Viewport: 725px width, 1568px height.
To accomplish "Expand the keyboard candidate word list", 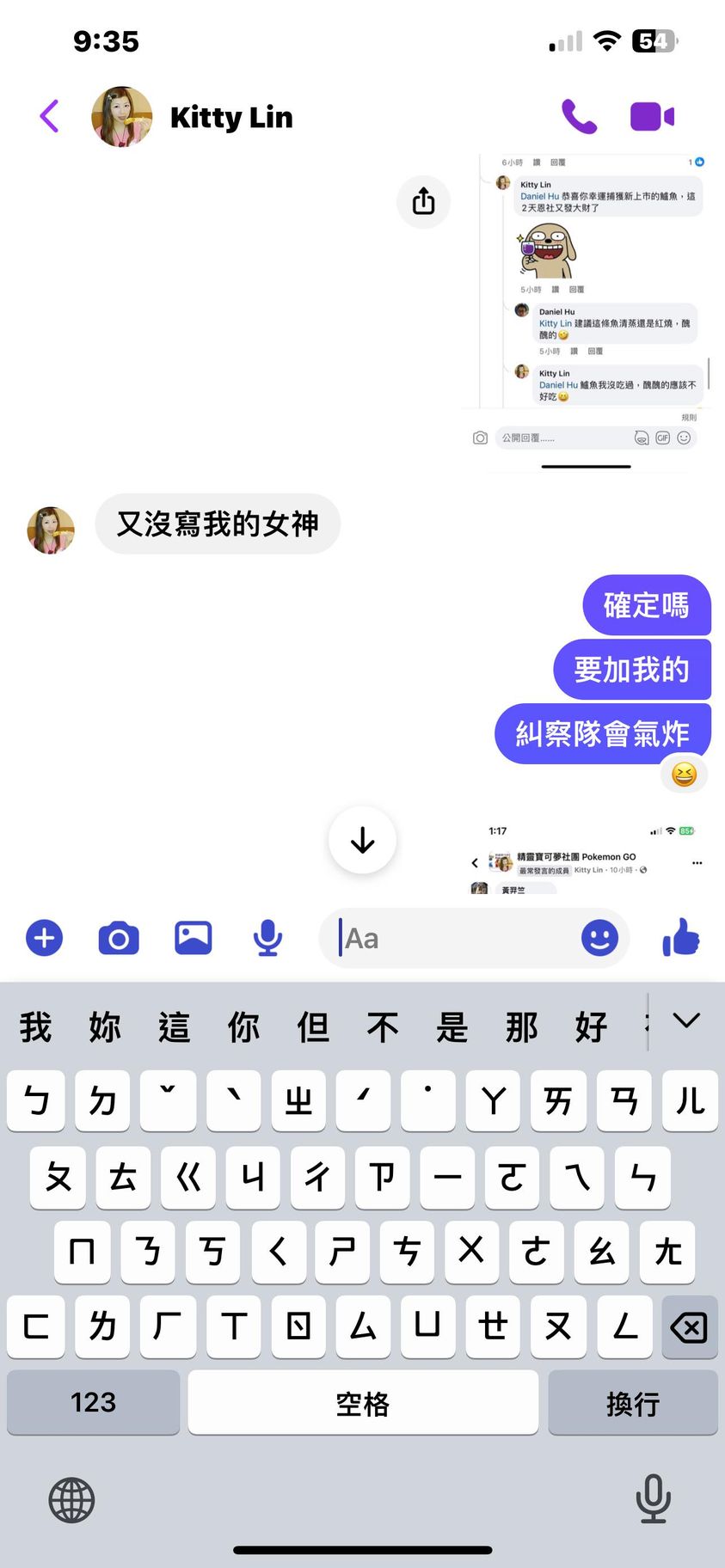I will (685, 1021).
